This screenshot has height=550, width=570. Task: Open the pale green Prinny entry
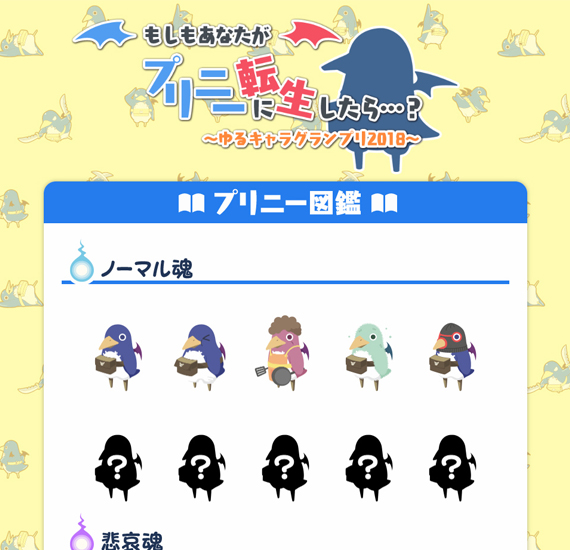click(369, 357)
